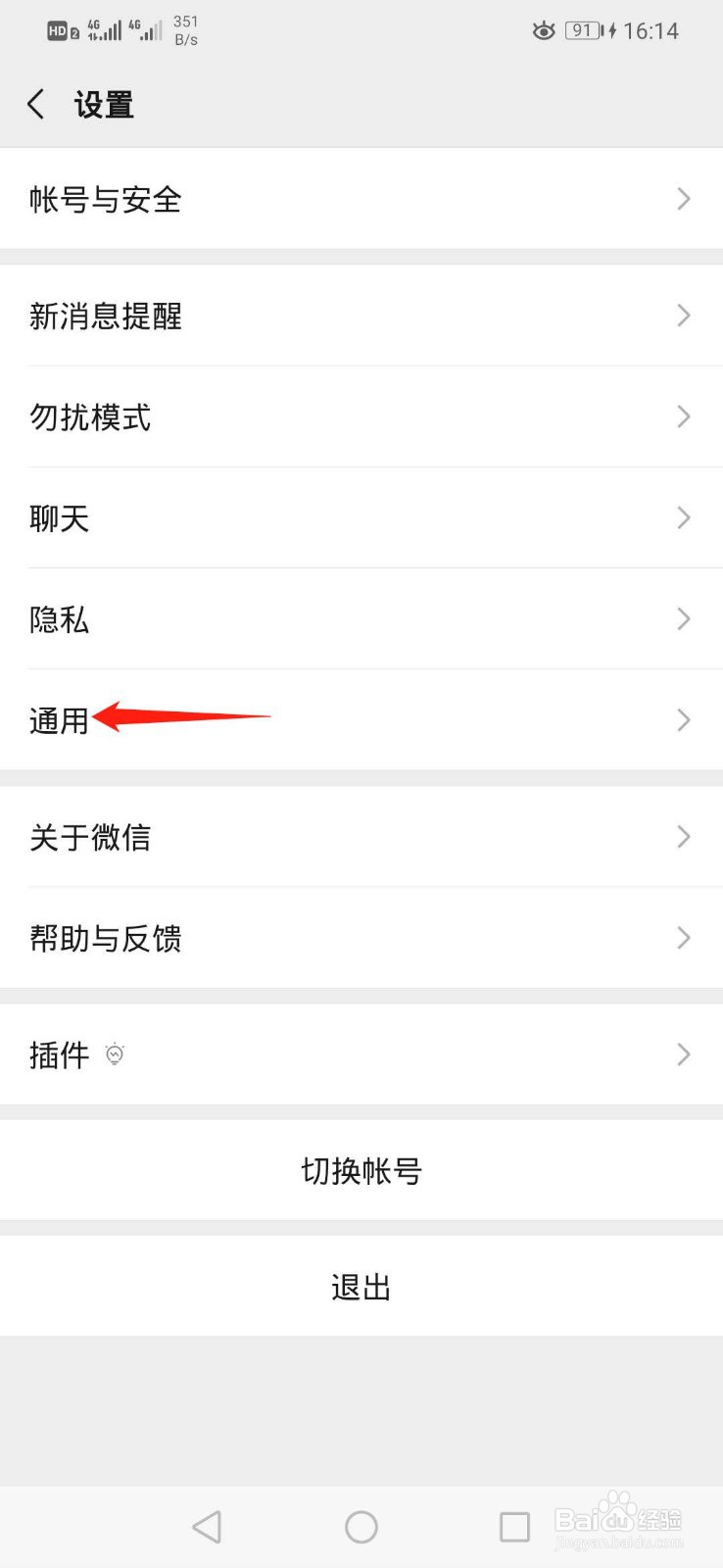Tap the chevron beside 帐号与安全
This screenshot has width=723, height=1568.
pyautogui.click(x=684, y=199)
